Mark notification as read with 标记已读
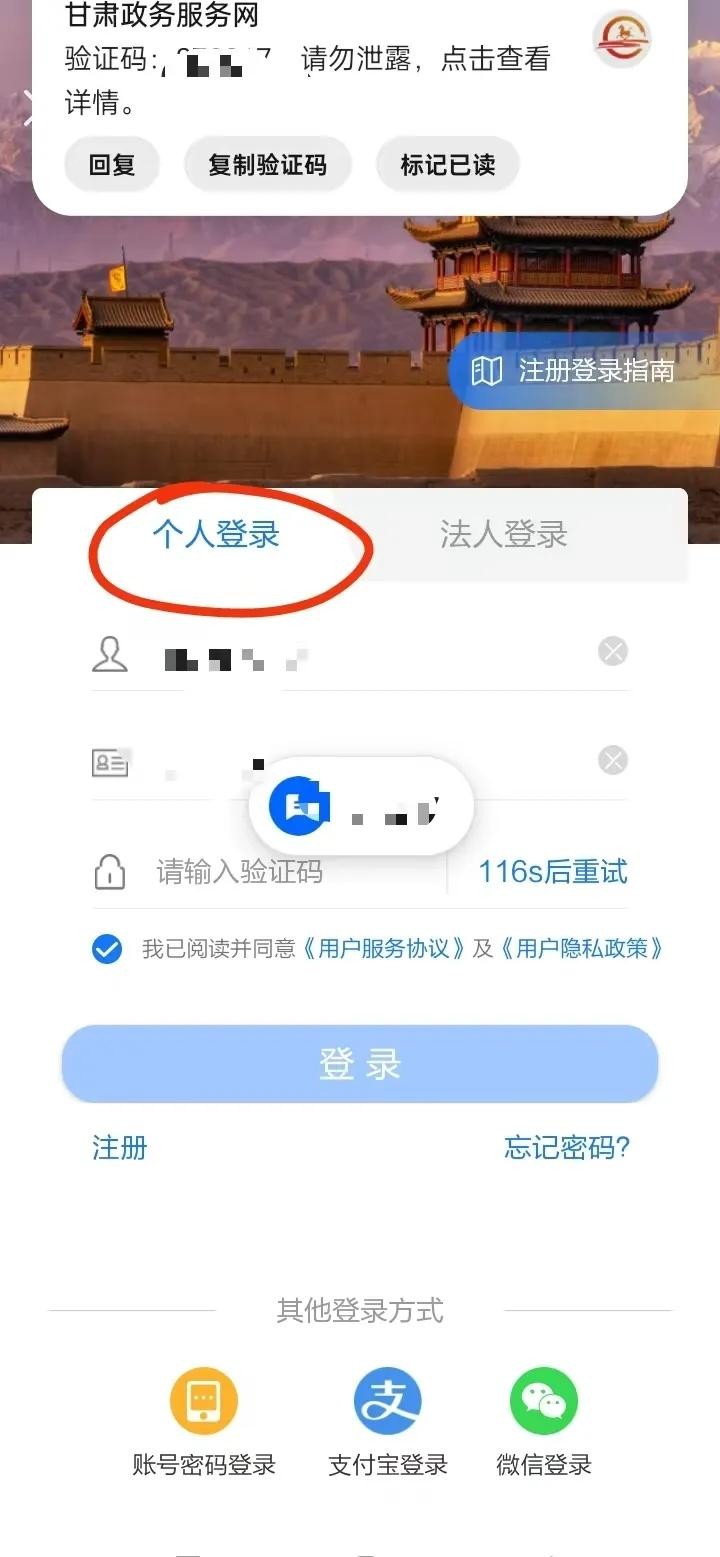This screenshot has height=1557, width=720. pyautogui.click(x=447, y=165)
